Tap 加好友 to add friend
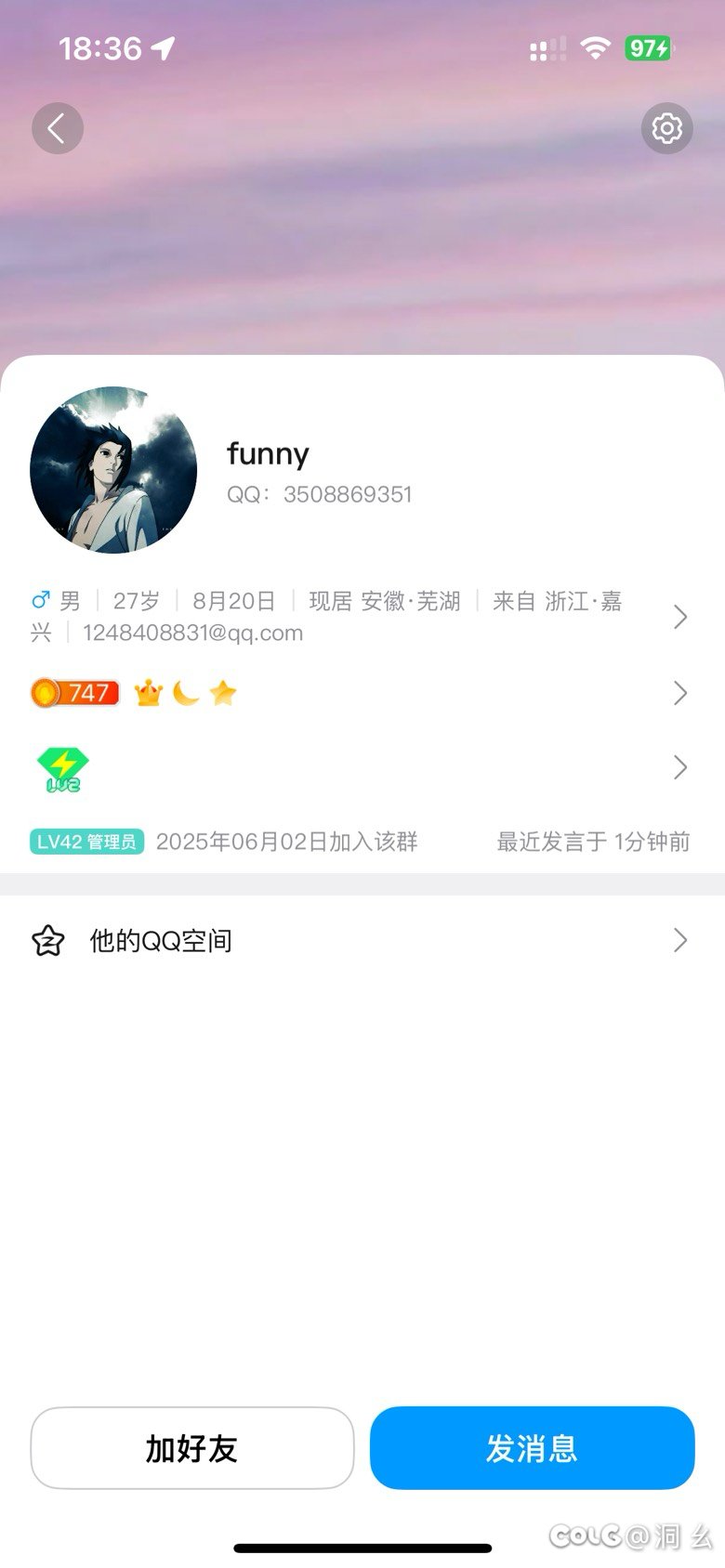The width and height of the screenshot is (725, 1568). click(192, 1448)
